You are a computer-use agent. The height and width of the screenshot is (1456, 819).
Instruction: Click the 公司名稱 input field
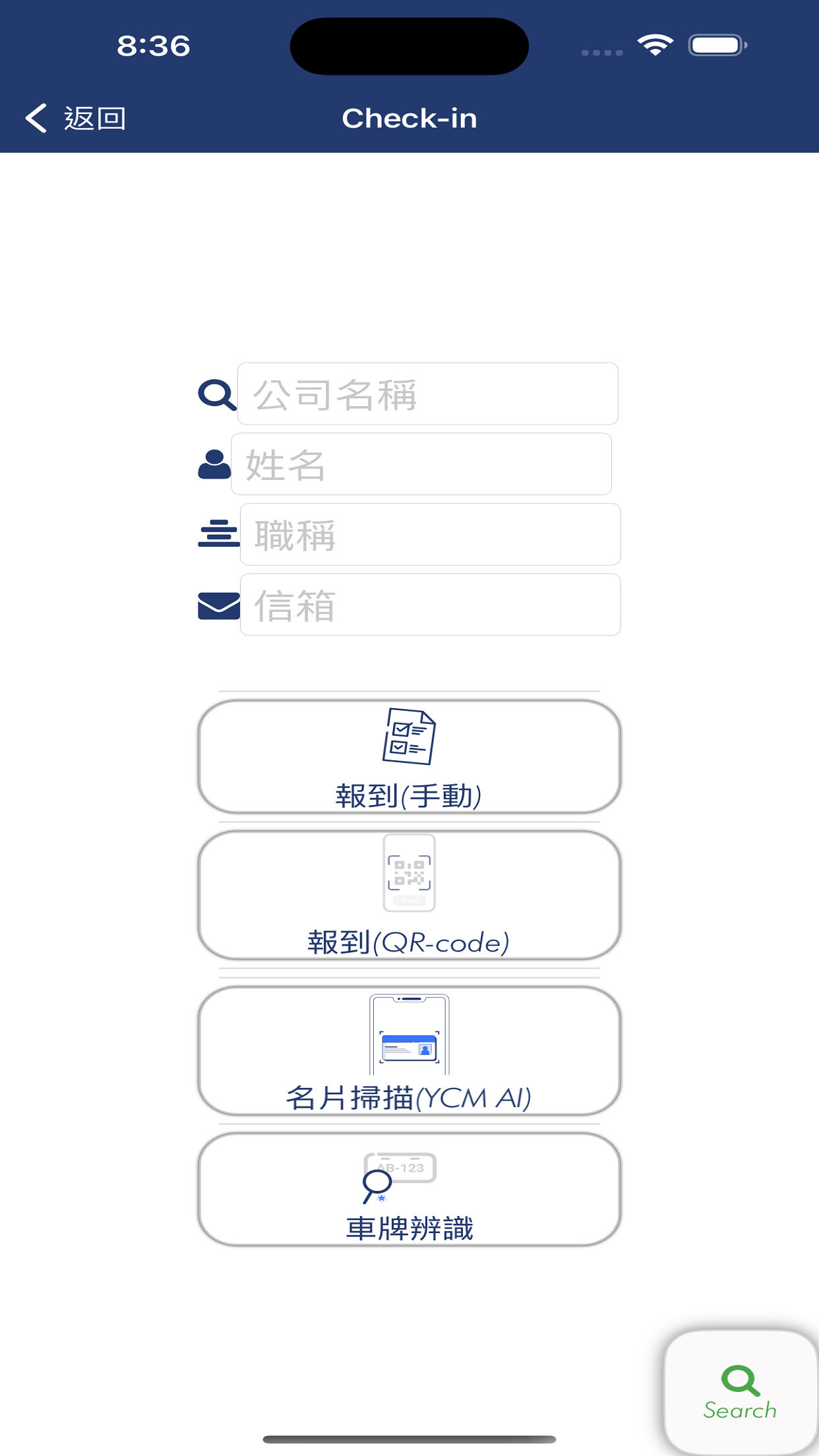click(x=427, y=393)
